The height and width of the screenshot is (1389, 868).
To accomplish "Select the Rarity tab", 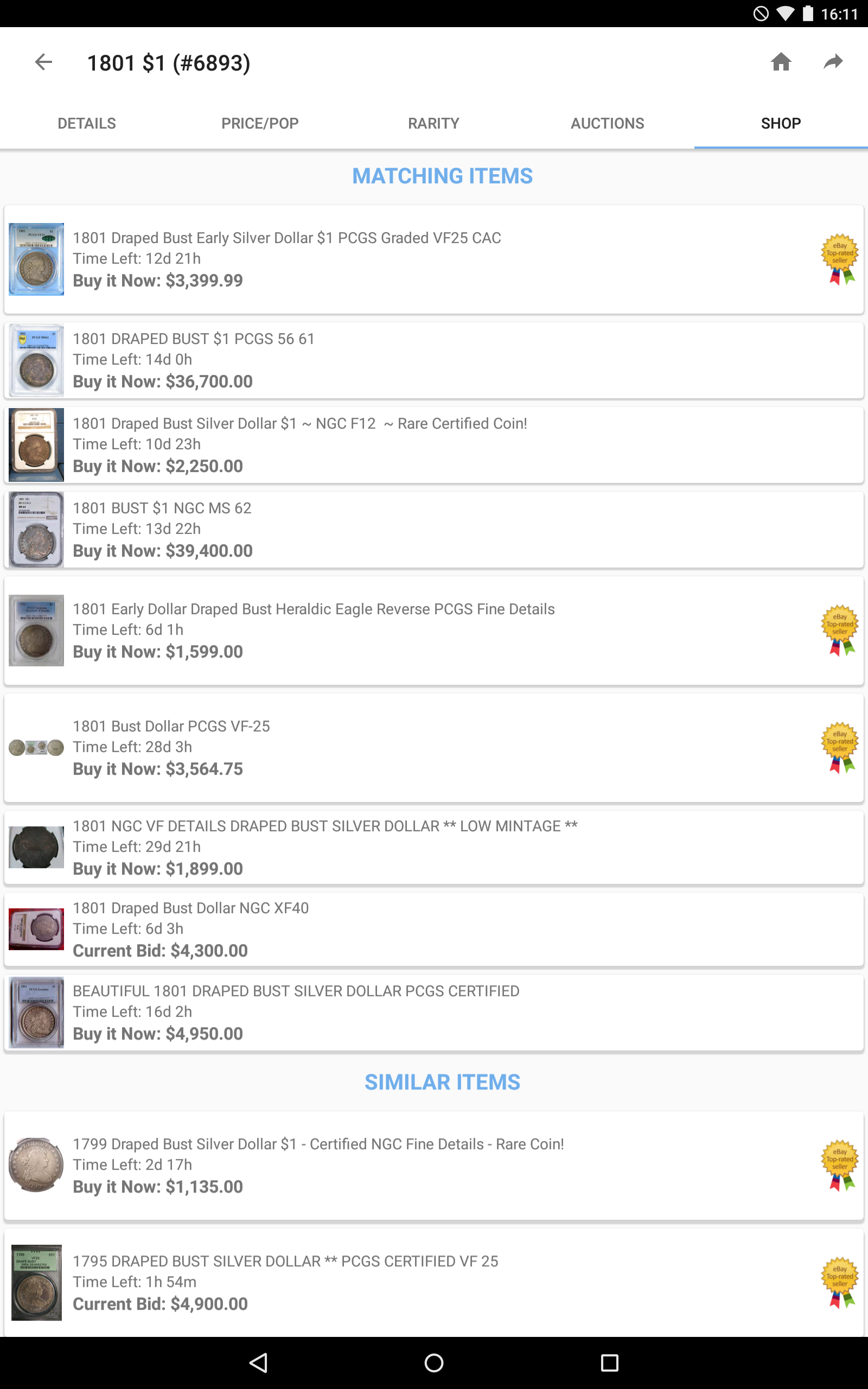I will point(433,123).
